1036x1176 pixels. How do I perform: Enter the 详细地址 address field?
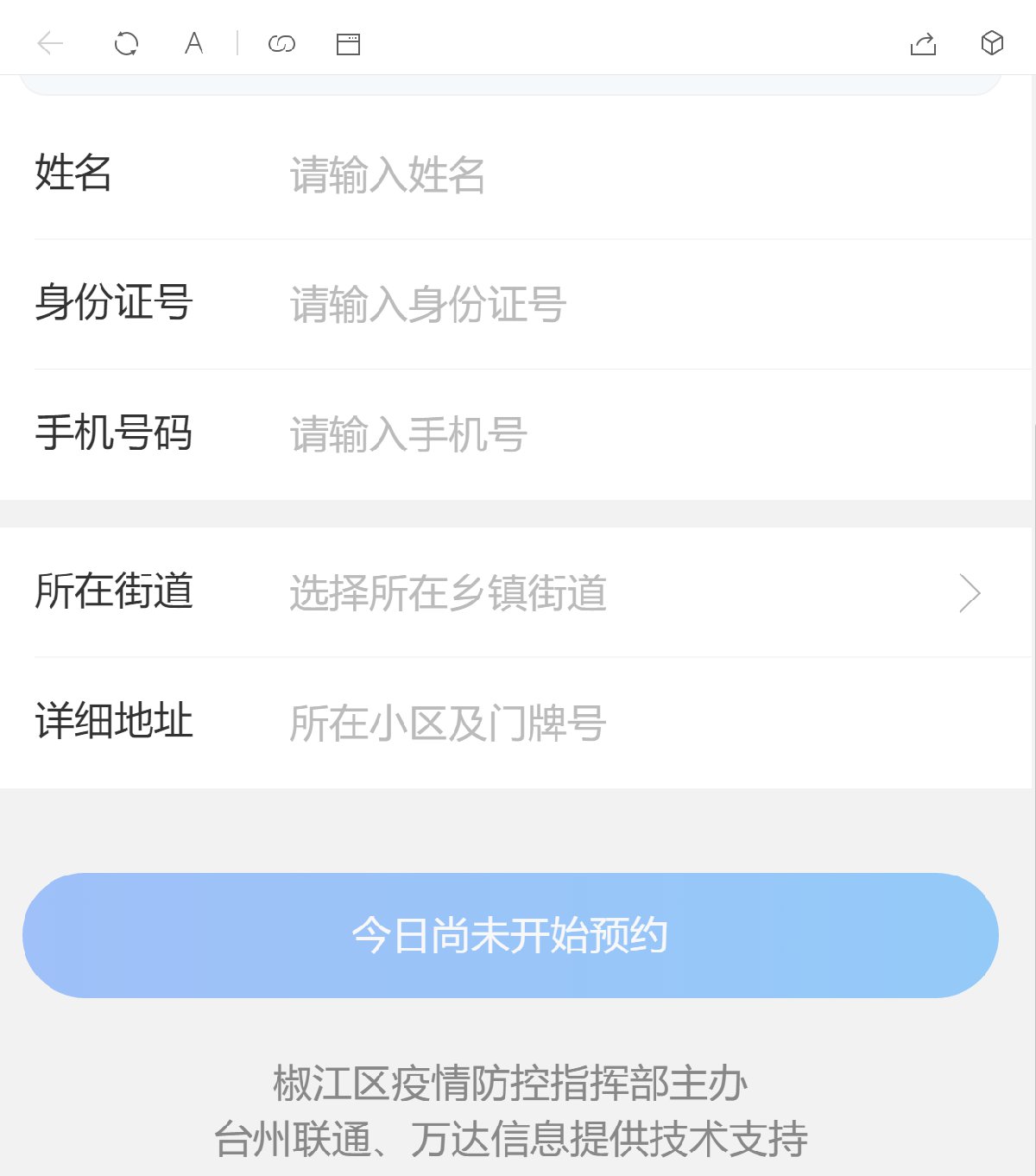604,723
